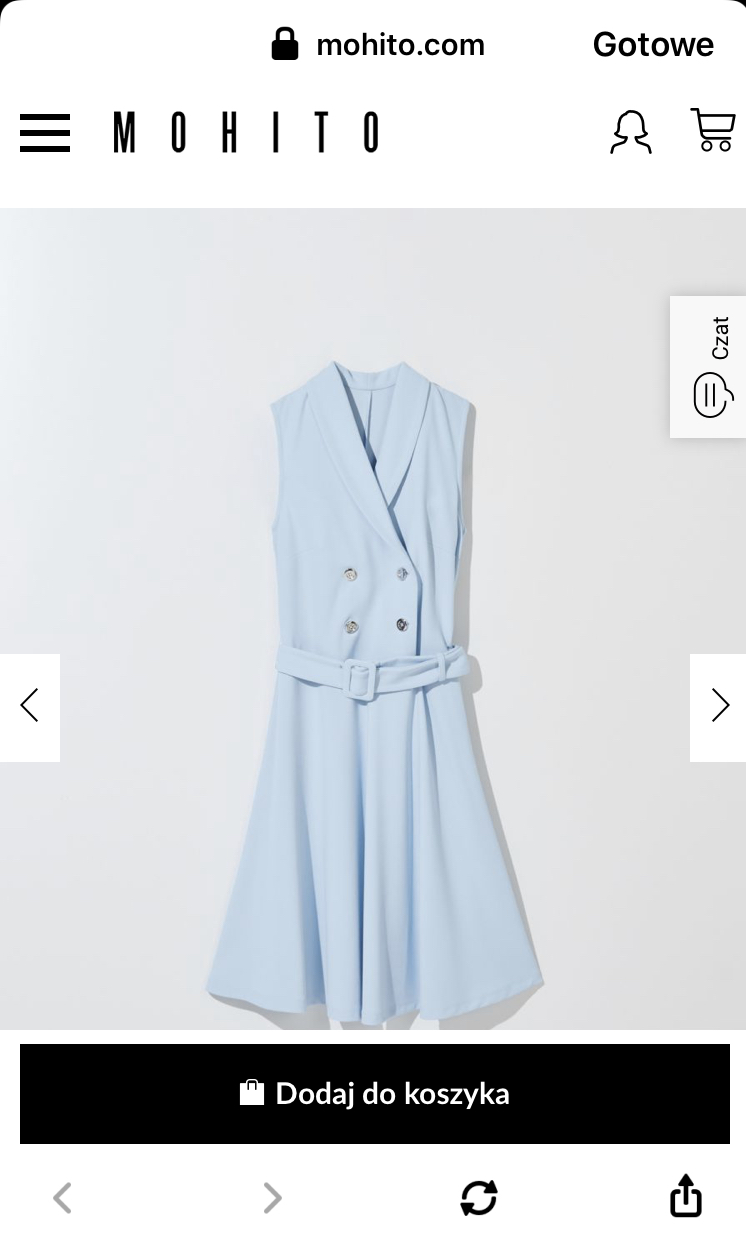The height and width of the screenshot is (1254, 746).
Task: Go back in browser history
Action: [62, 1197]
